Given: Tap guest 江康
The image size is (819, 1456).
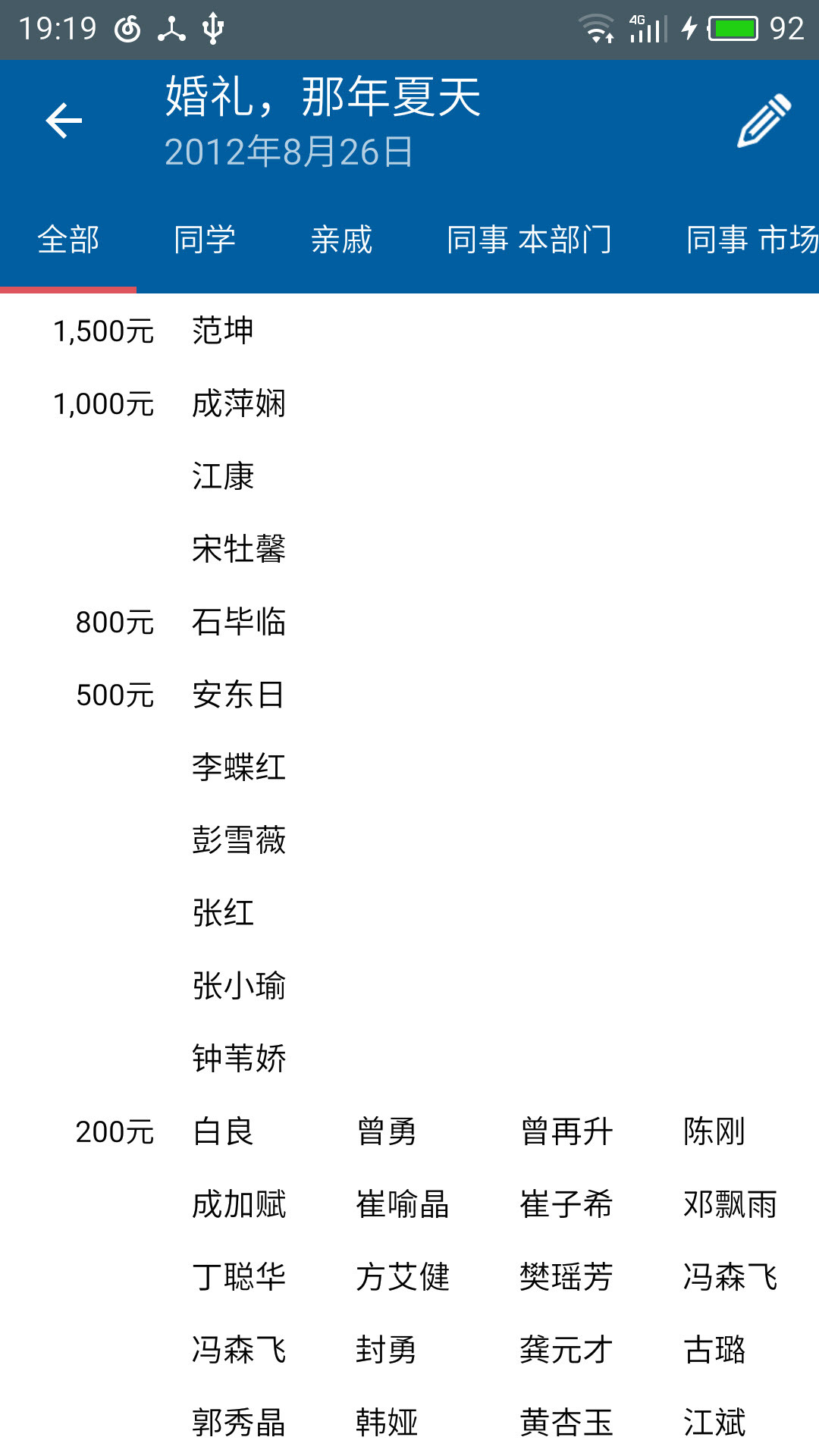Looking at the screenshot, I should 223,476.
